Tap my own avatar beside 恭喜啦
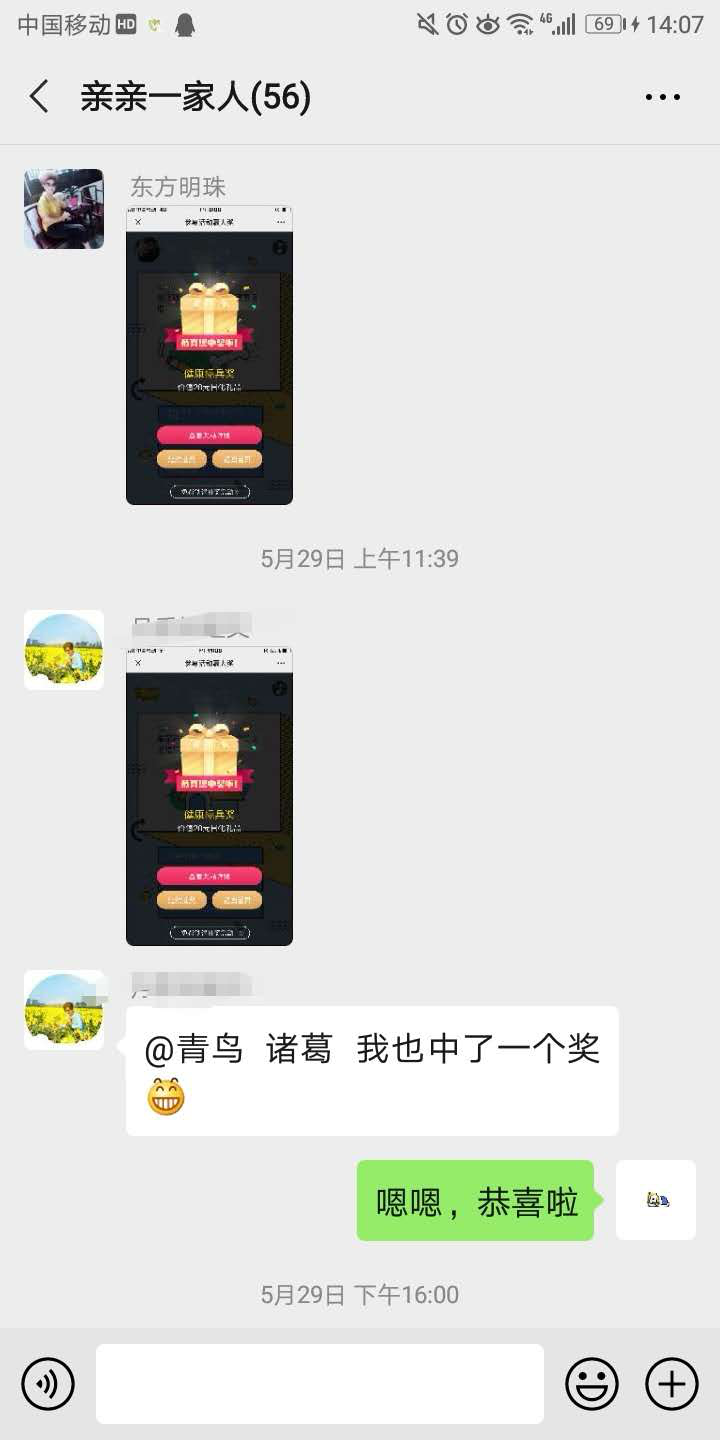Viewport: 720px width, 1440px height. 656,1200
